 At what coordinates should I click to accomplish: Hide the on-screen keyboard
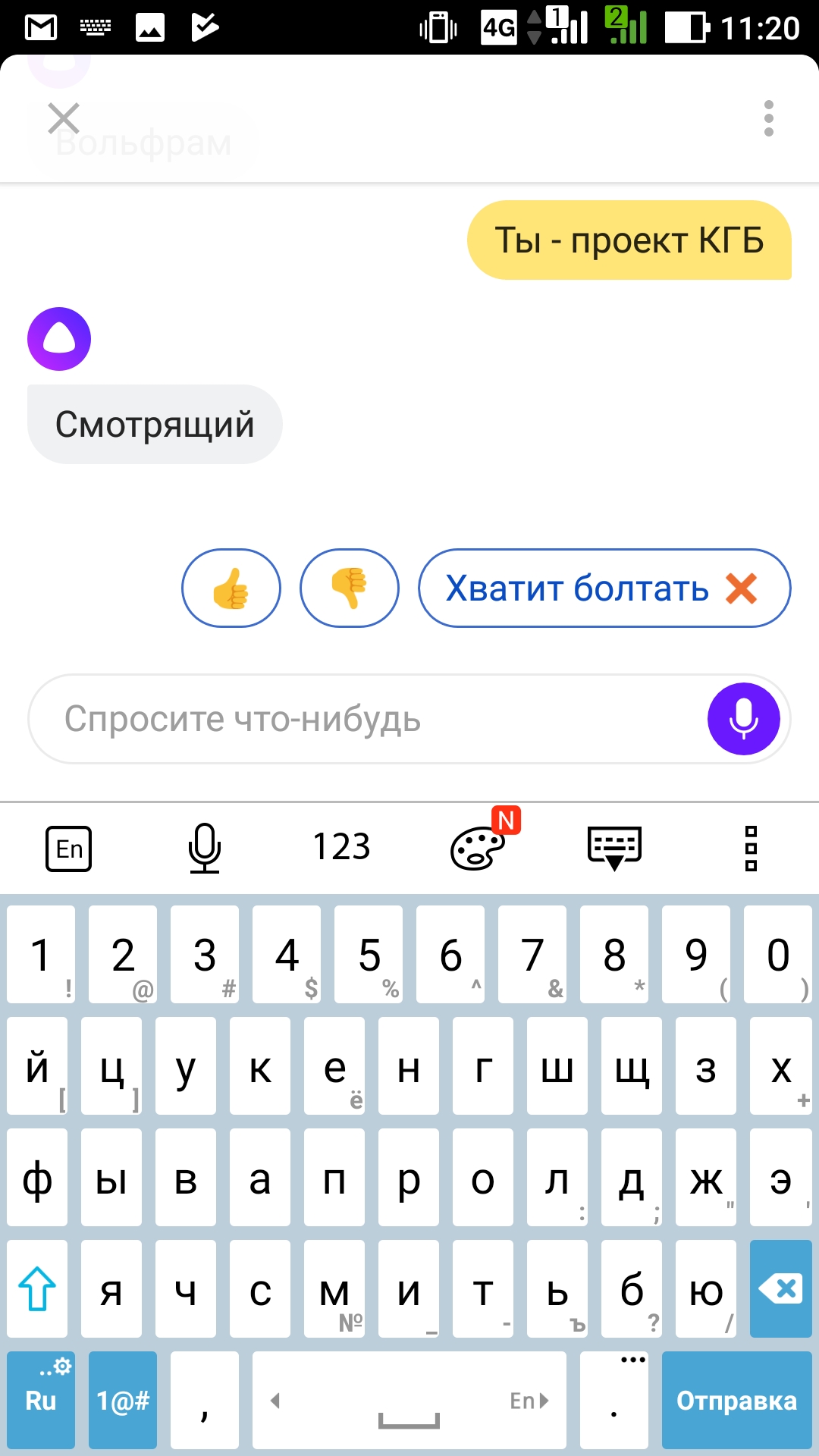tap(615, 848)
